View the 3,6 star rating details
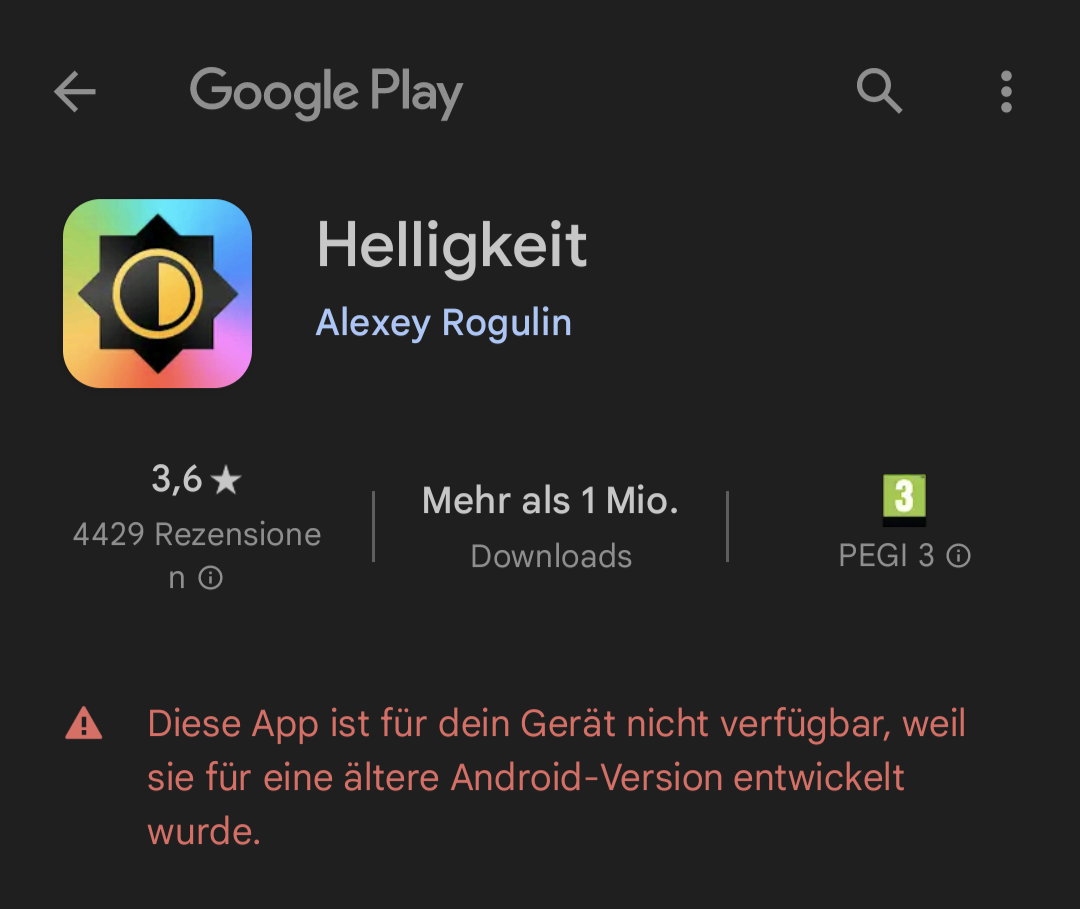The height and width of the screenshot is (909, 1080). pyautogui.click(x=196, y=480)
